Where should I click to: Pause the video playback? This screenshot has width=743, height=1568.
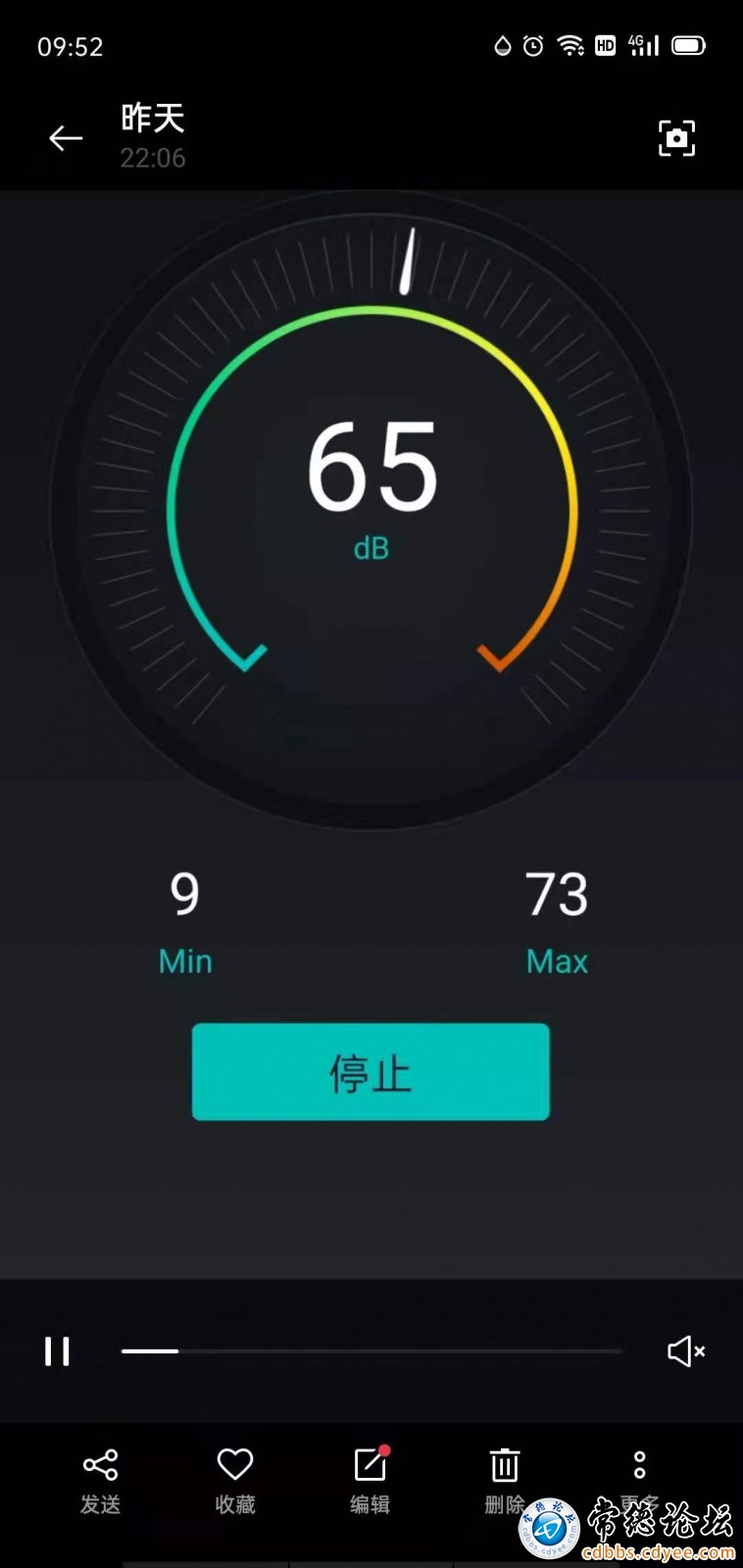57,1351
